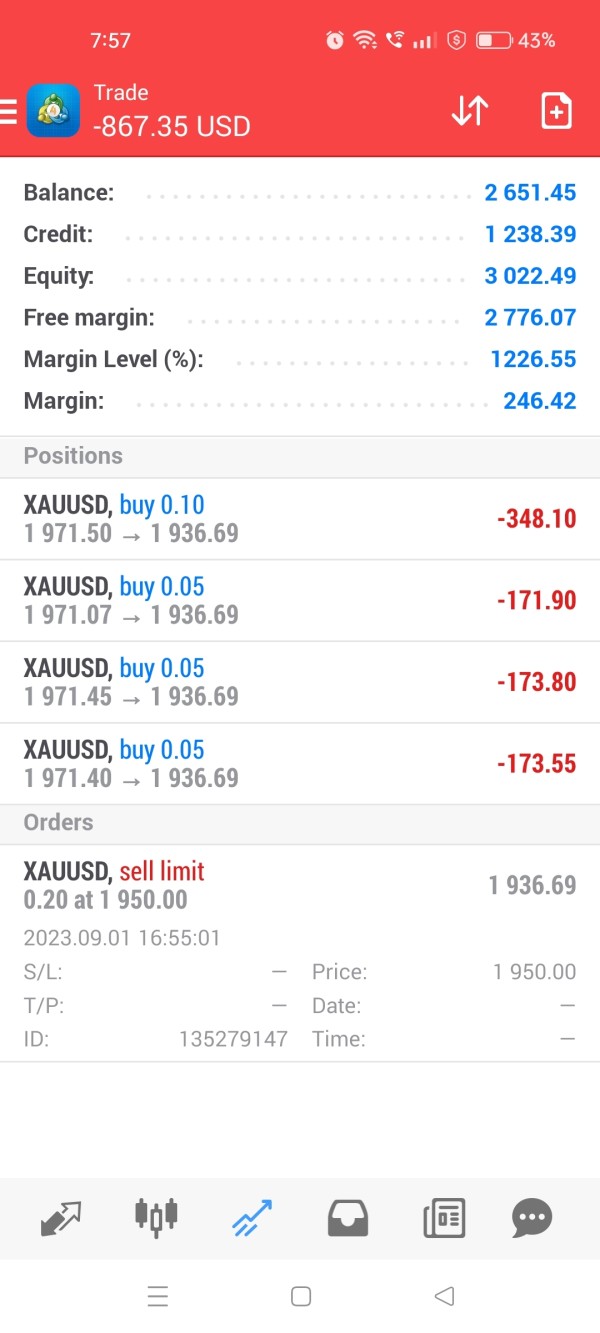This screenshot has width=600, height=1333.
Task: Open the side drawer menu
Action: tap(9, 111)
